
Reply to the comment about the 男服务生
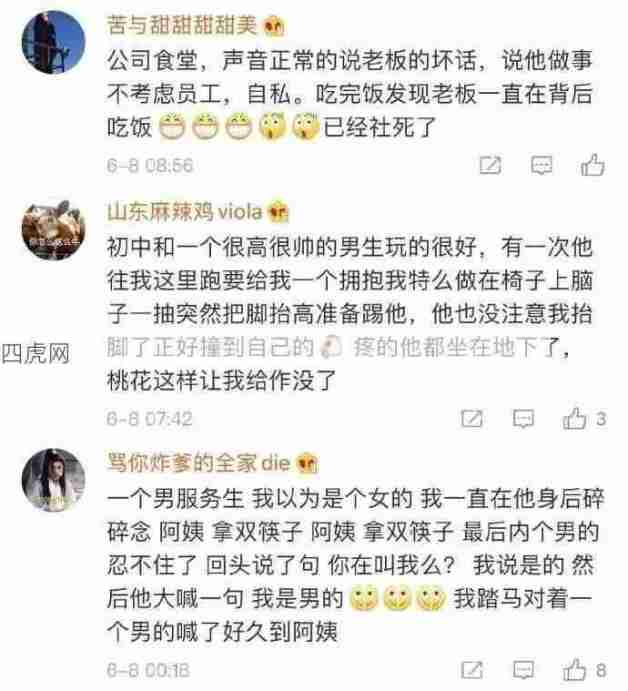[523, 669]
